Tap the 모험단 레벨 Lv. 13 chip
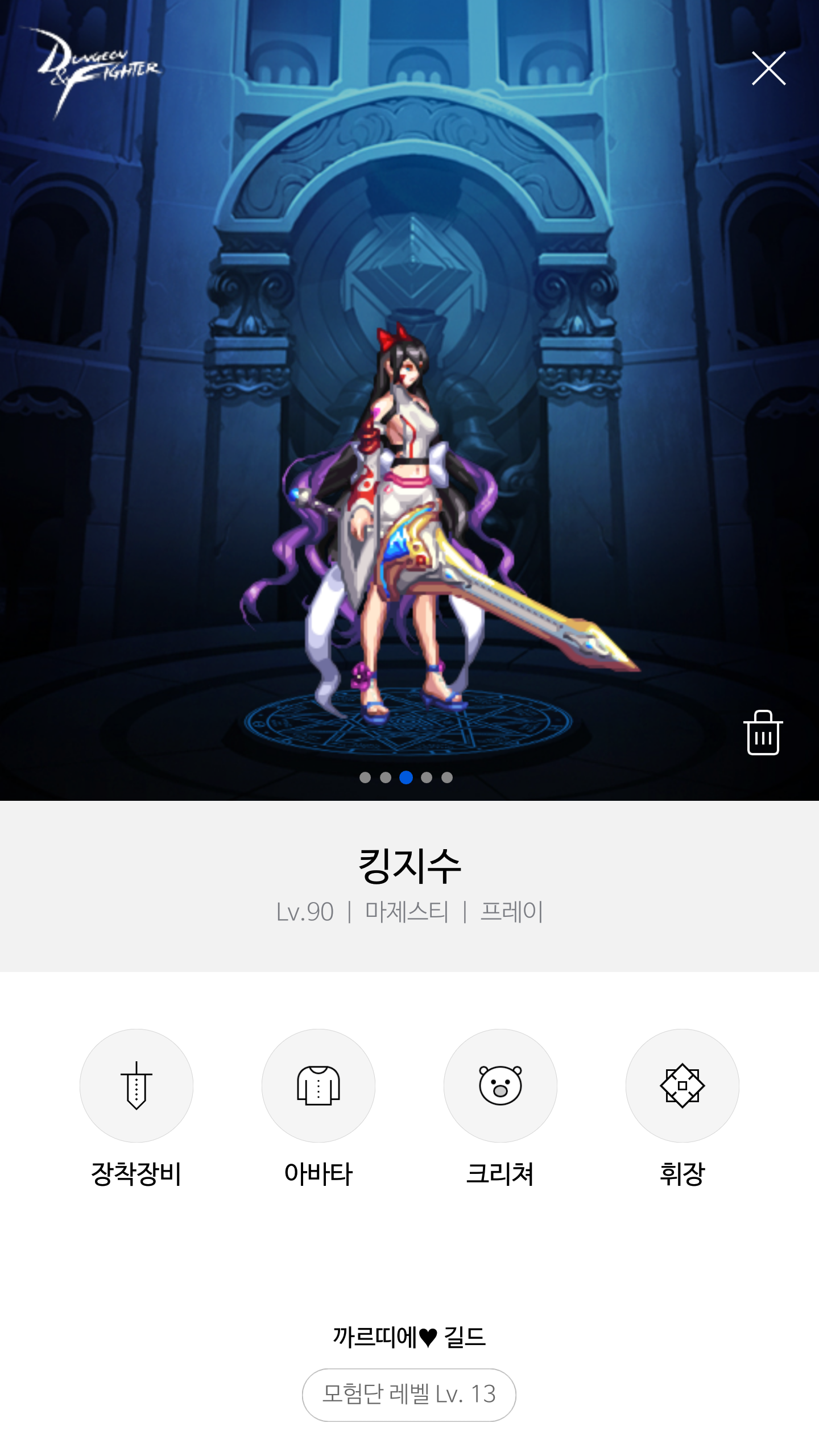819x1456 pixels. (409, 1395)
